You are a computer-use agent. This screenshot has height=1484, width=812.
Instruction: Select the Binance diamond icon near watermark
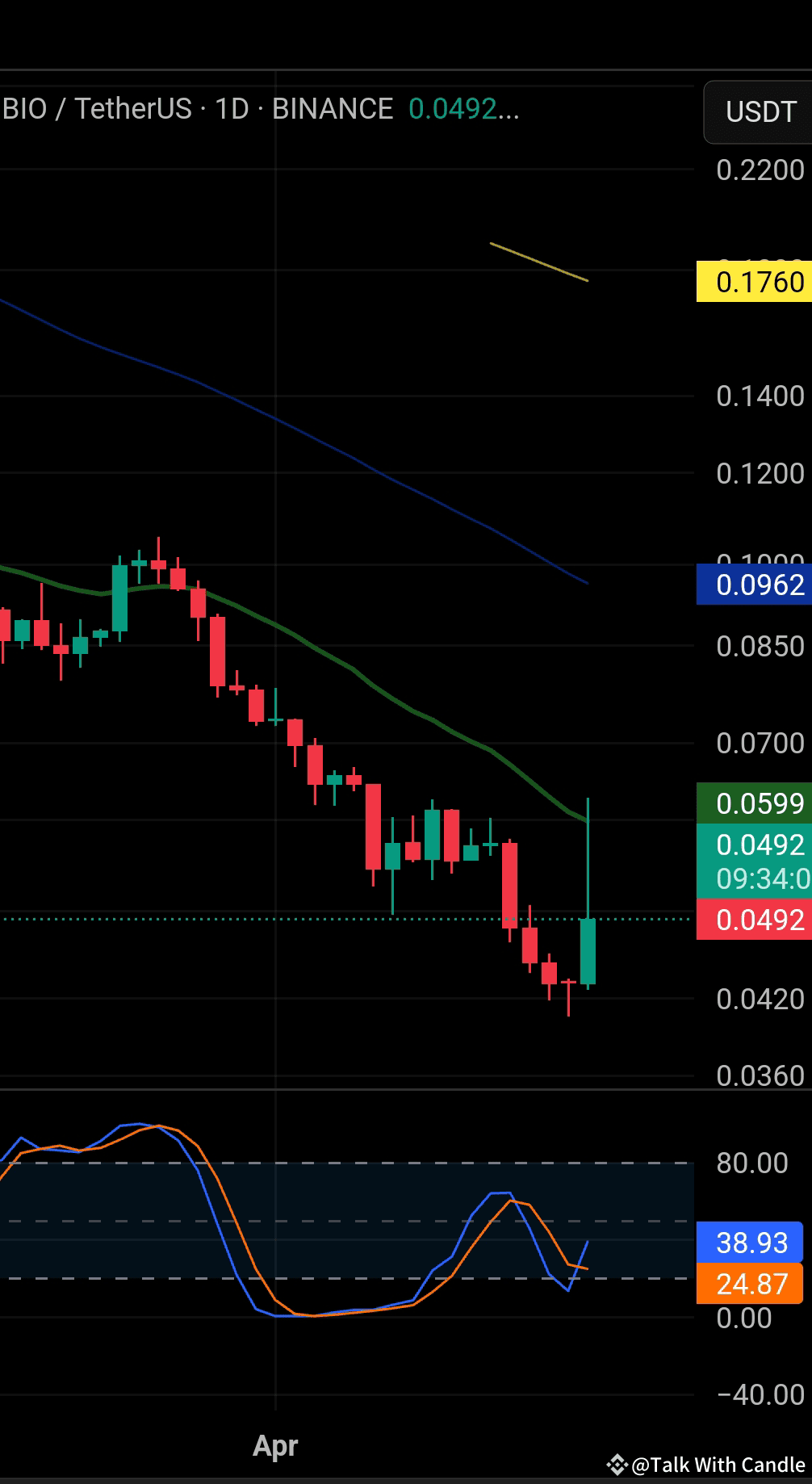click(x=616, y=1465)
